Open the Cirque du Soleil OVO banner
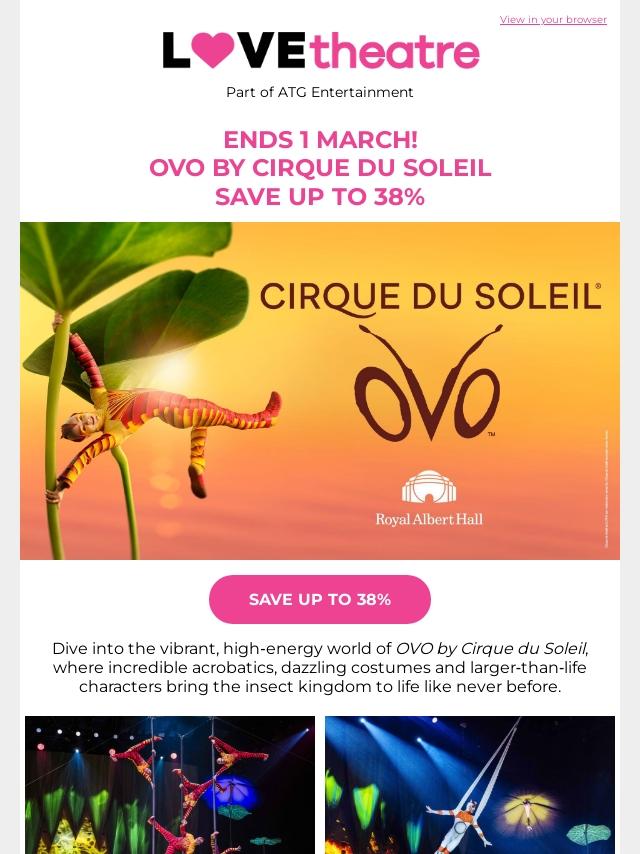Image resolution: width=640 pixels, height=854 pixels. click(x=320, y=391)
